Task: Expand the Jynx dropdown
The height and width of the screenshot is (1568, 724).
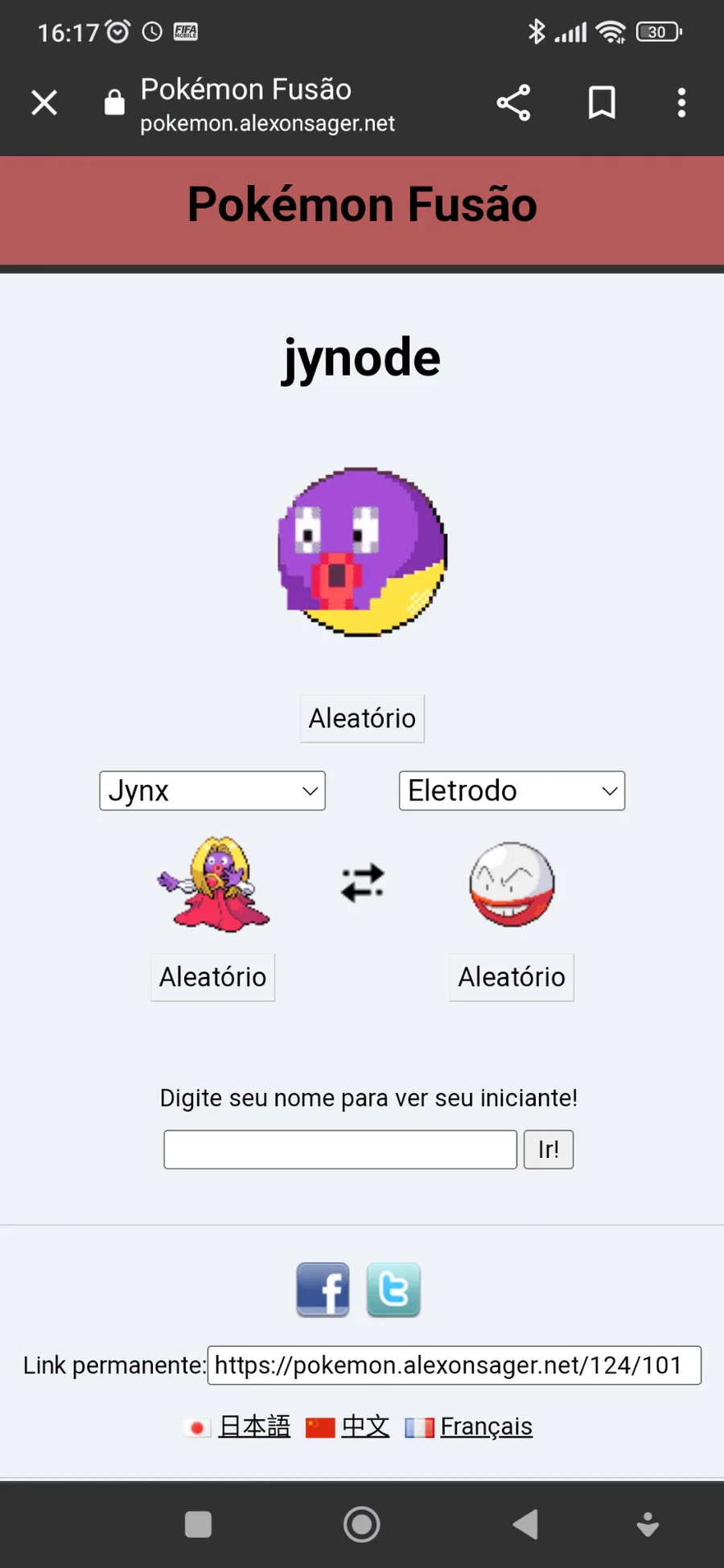Action: point(212,791)
